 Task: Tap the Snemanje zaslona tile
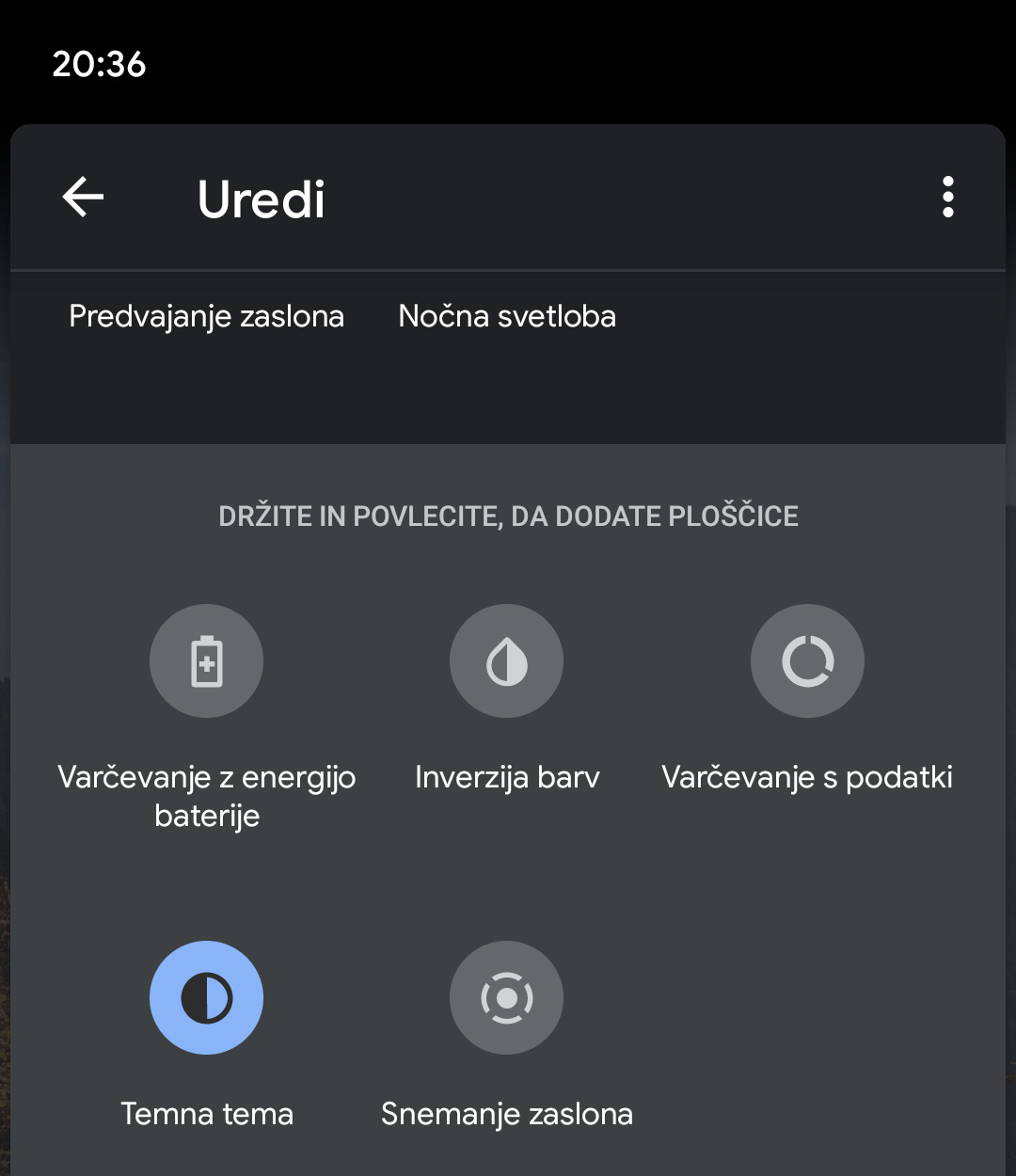coord(506,998)
